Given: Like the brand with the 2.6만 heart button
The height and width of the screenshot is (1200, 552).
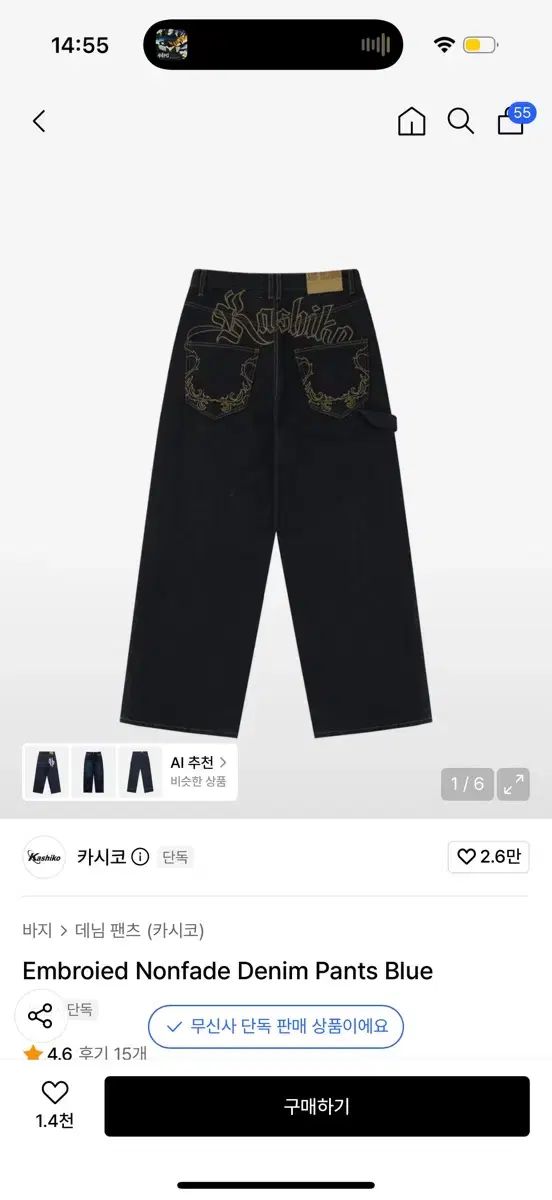Looking at the screenshot, I should pyautogui.click(x=489, y=857).
